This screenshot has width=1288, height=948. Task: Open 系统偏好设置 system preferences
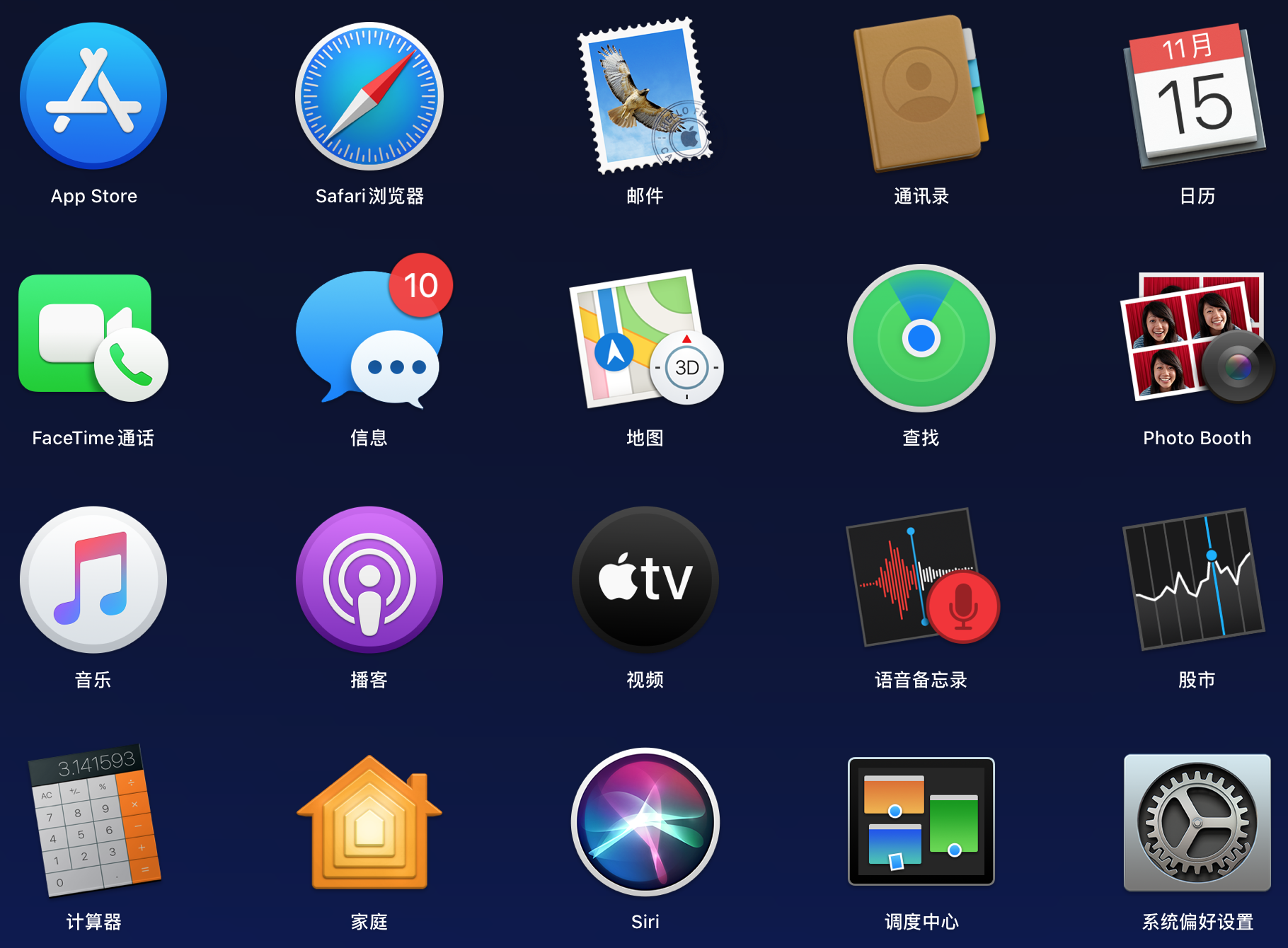(1197, 821)
